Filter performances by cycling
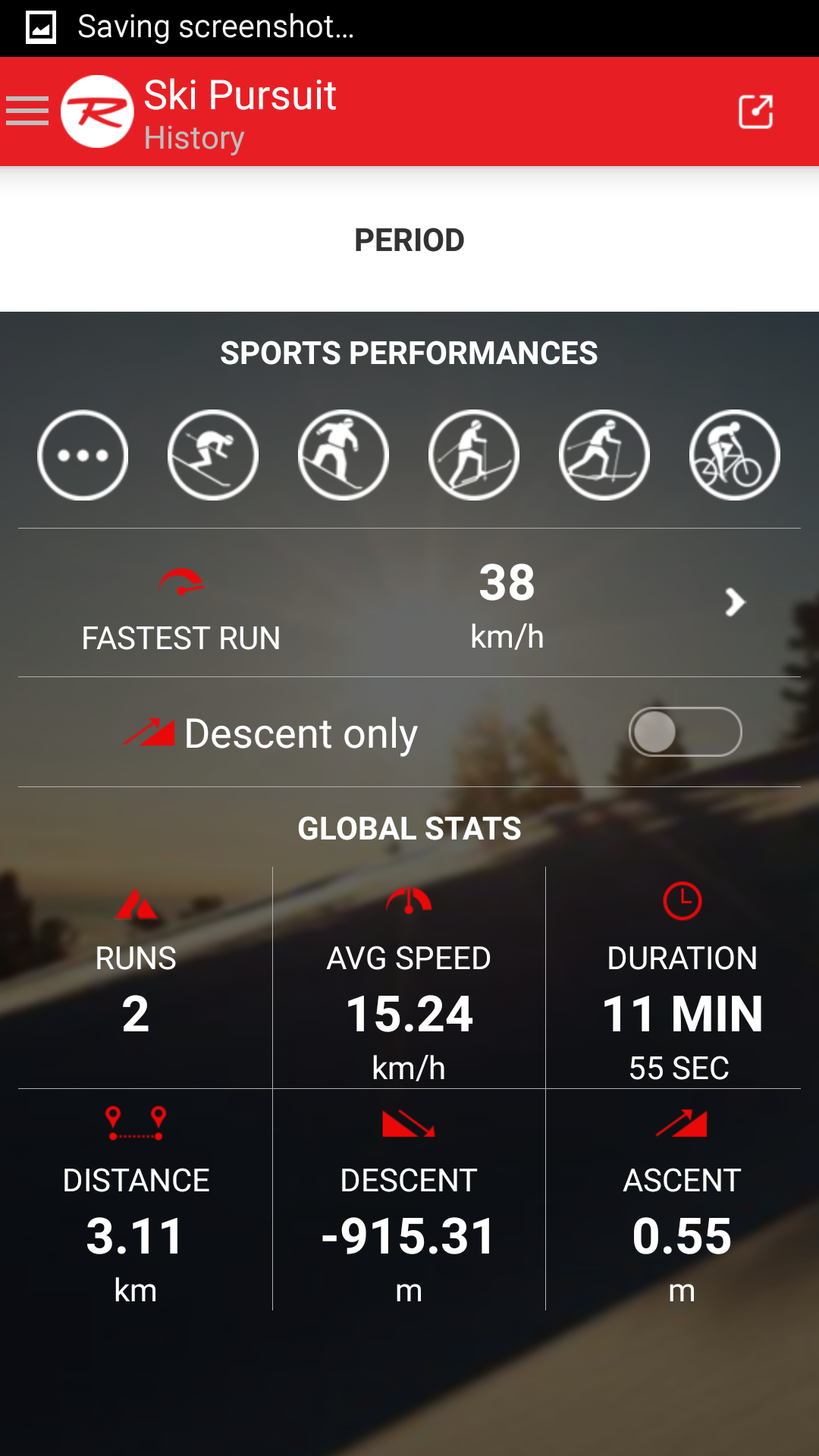Image resolution: width=819 pixels, height=1456 pixels. (x=734, y=455)
